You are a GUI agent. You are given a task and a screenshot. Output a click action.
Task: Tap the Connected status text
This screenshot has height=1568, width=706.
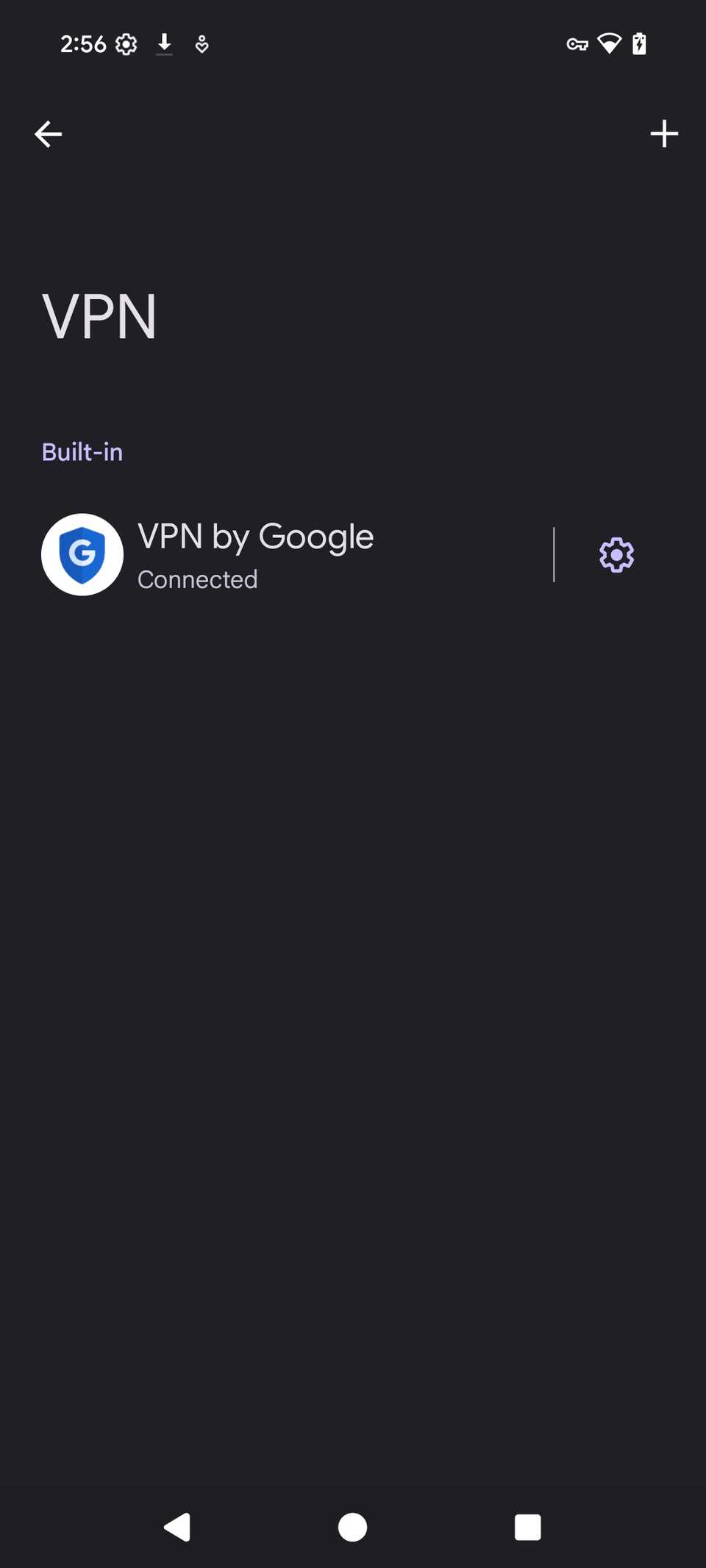(x=197, y=579)
